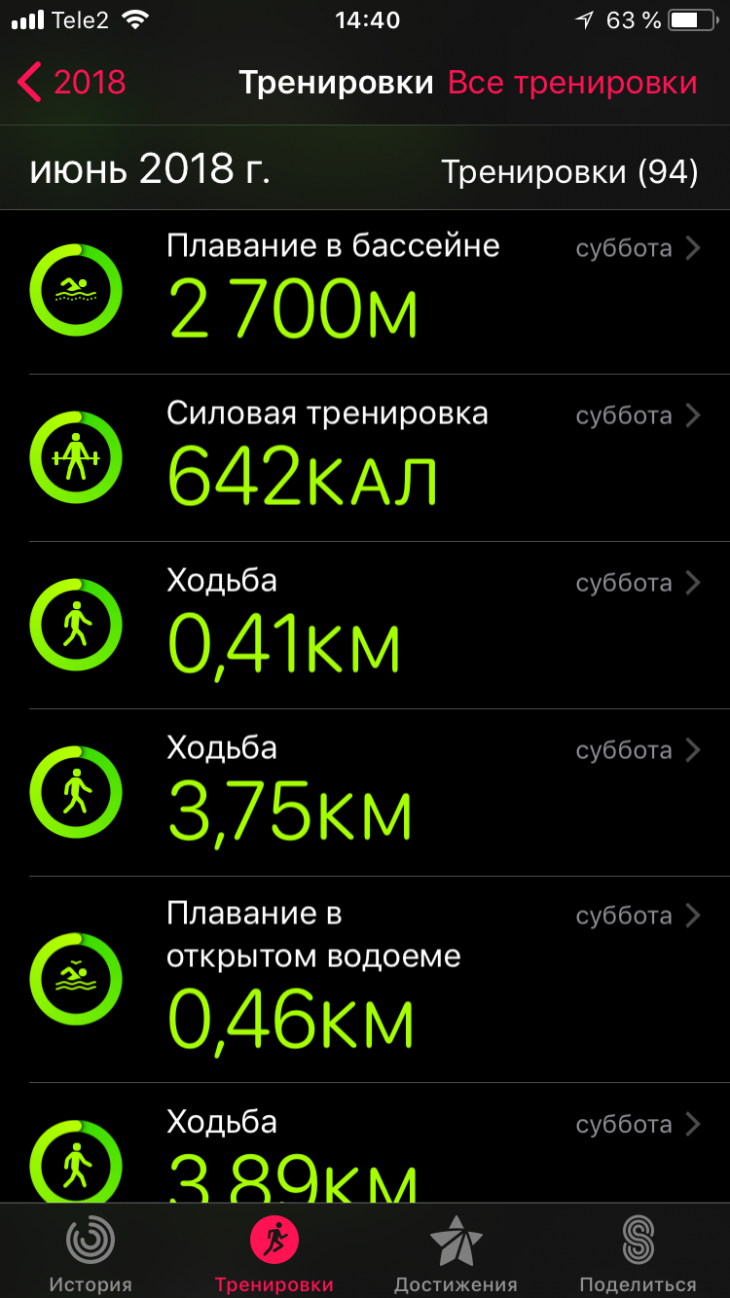Open the 642 кал strength training workout
This screenshot has height=1298, width=730.
click(365, 459)
